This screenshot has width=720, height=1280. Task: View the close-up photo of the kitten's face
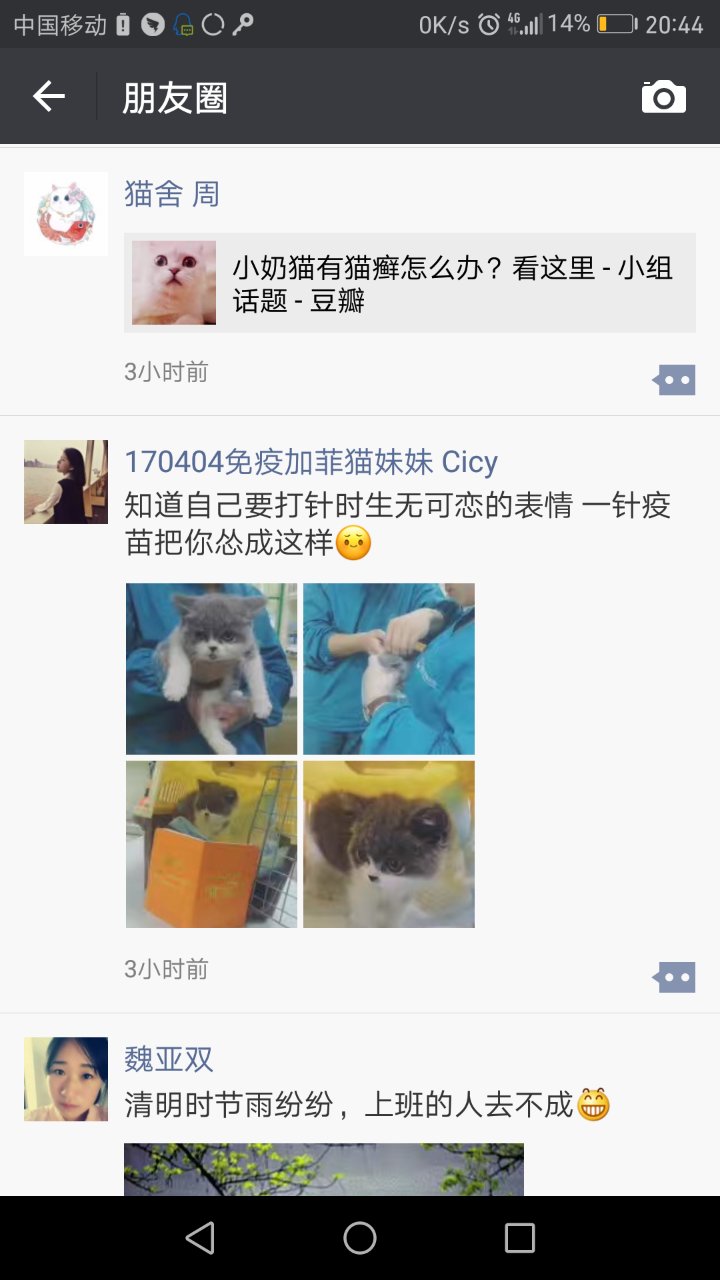click(389, 844)
